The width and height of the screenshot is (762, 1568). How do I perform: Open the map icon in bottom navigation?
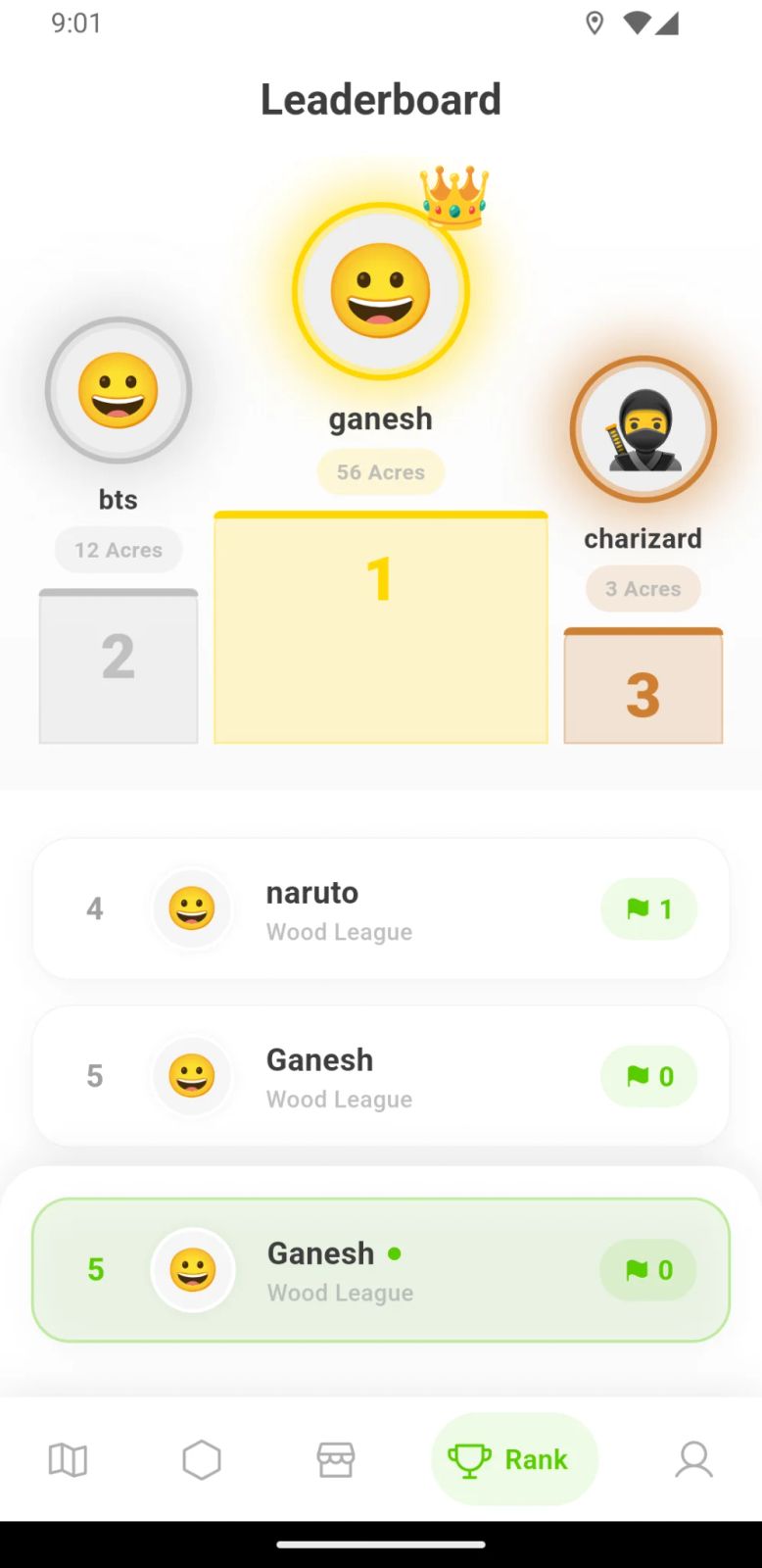click(67, 1458)
